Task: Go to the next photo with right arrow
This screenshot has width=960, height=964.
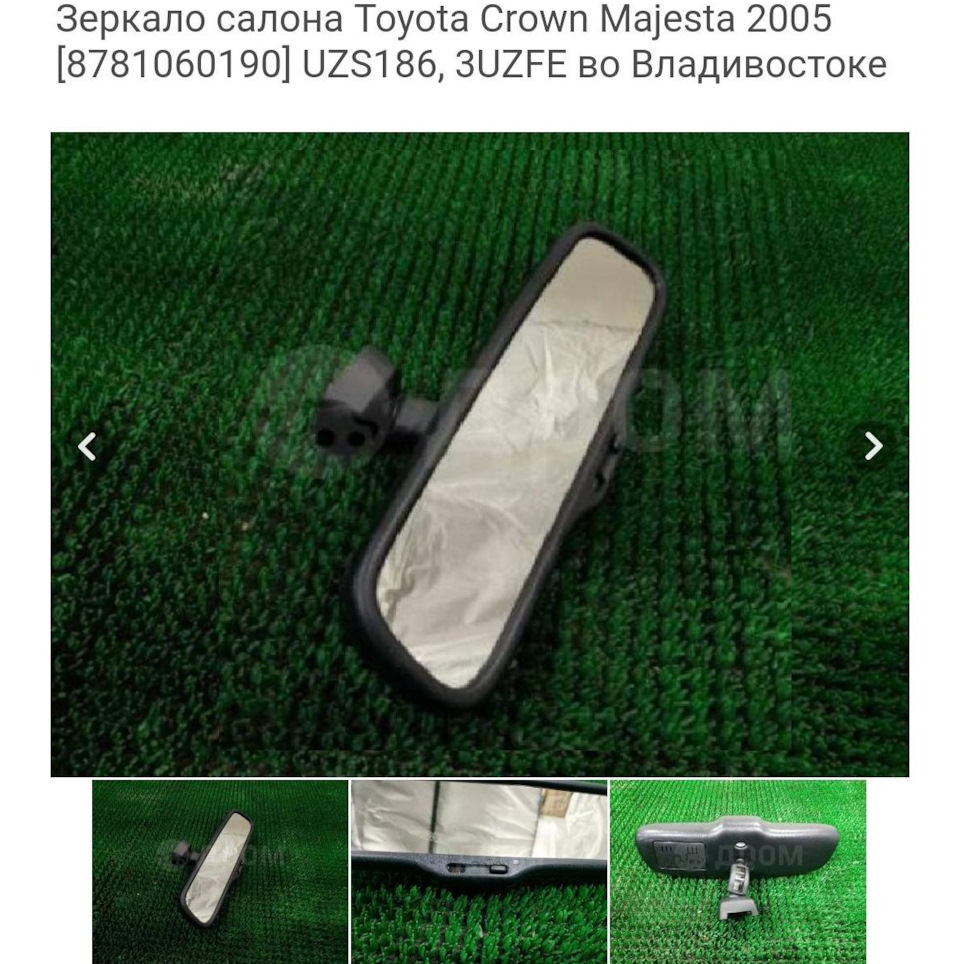Action: 873,446
